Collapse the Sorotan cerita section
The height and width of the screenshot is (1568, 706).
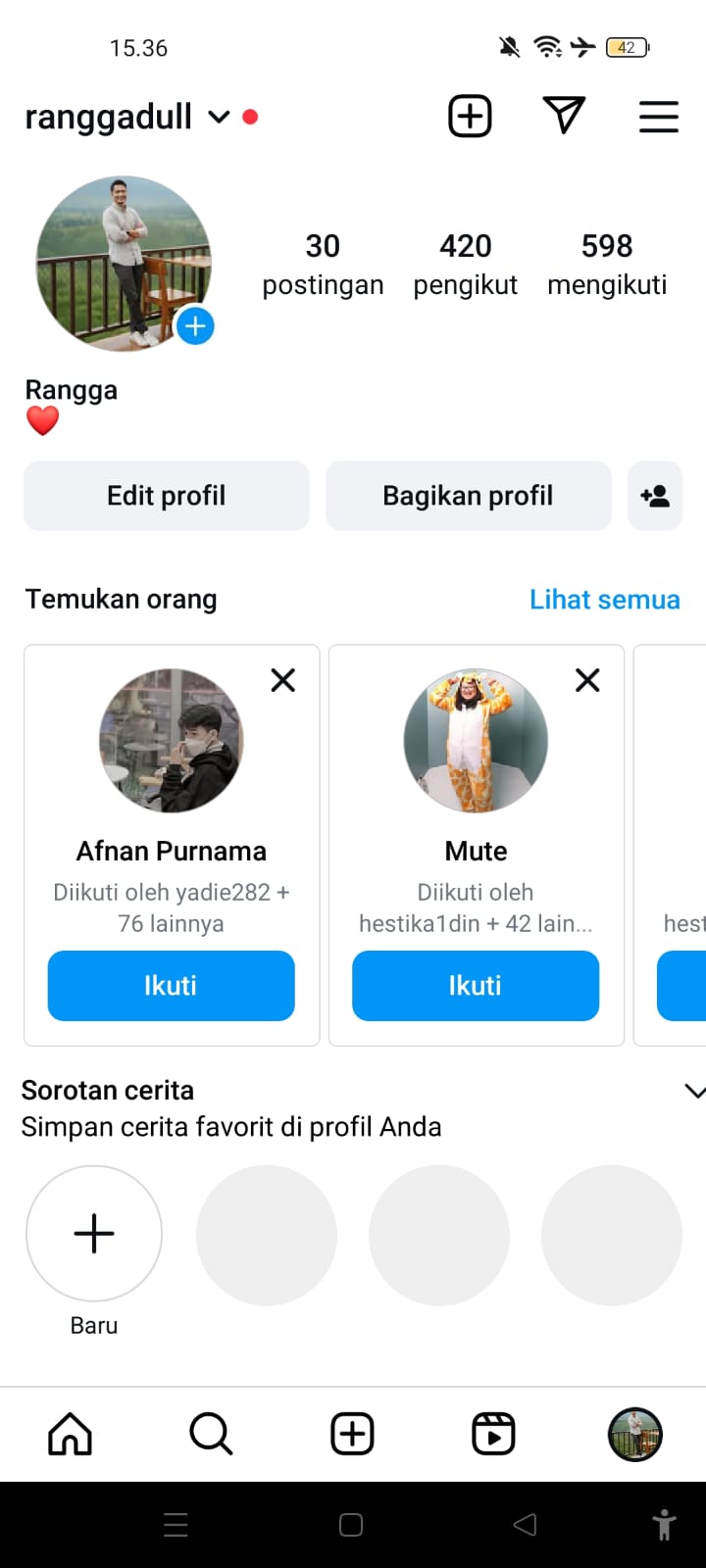tap(693, 1092)
